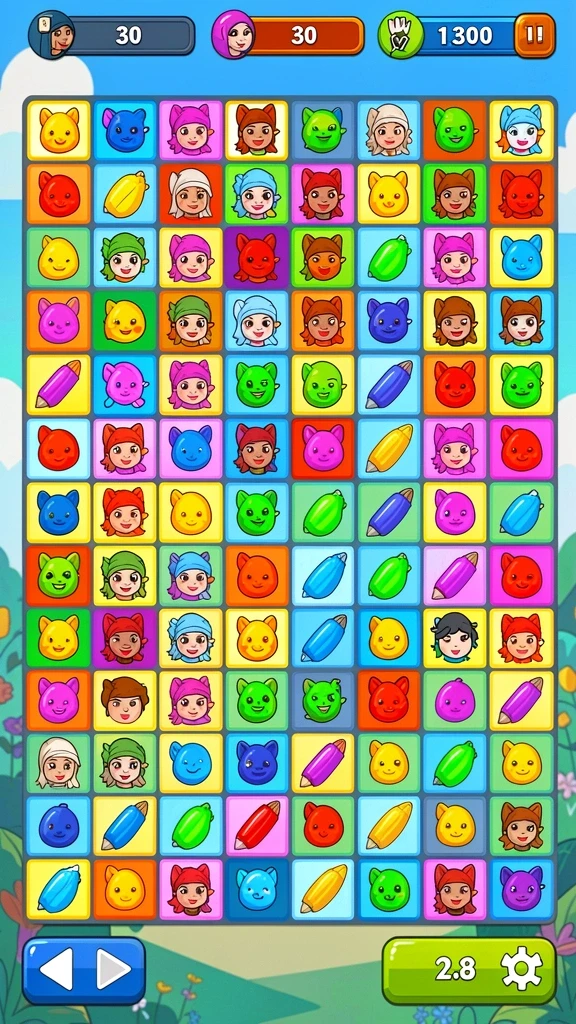Pause the game

(534, 35)
